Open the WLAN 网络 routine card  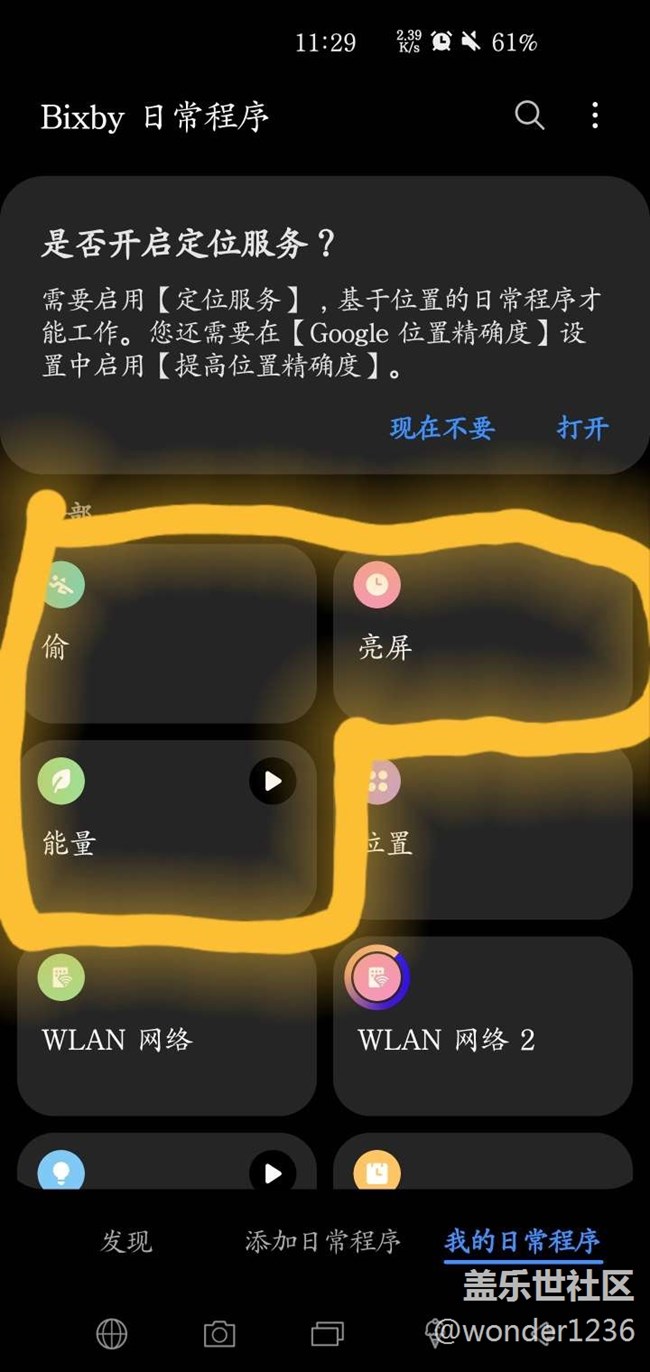click(167, 1025)
